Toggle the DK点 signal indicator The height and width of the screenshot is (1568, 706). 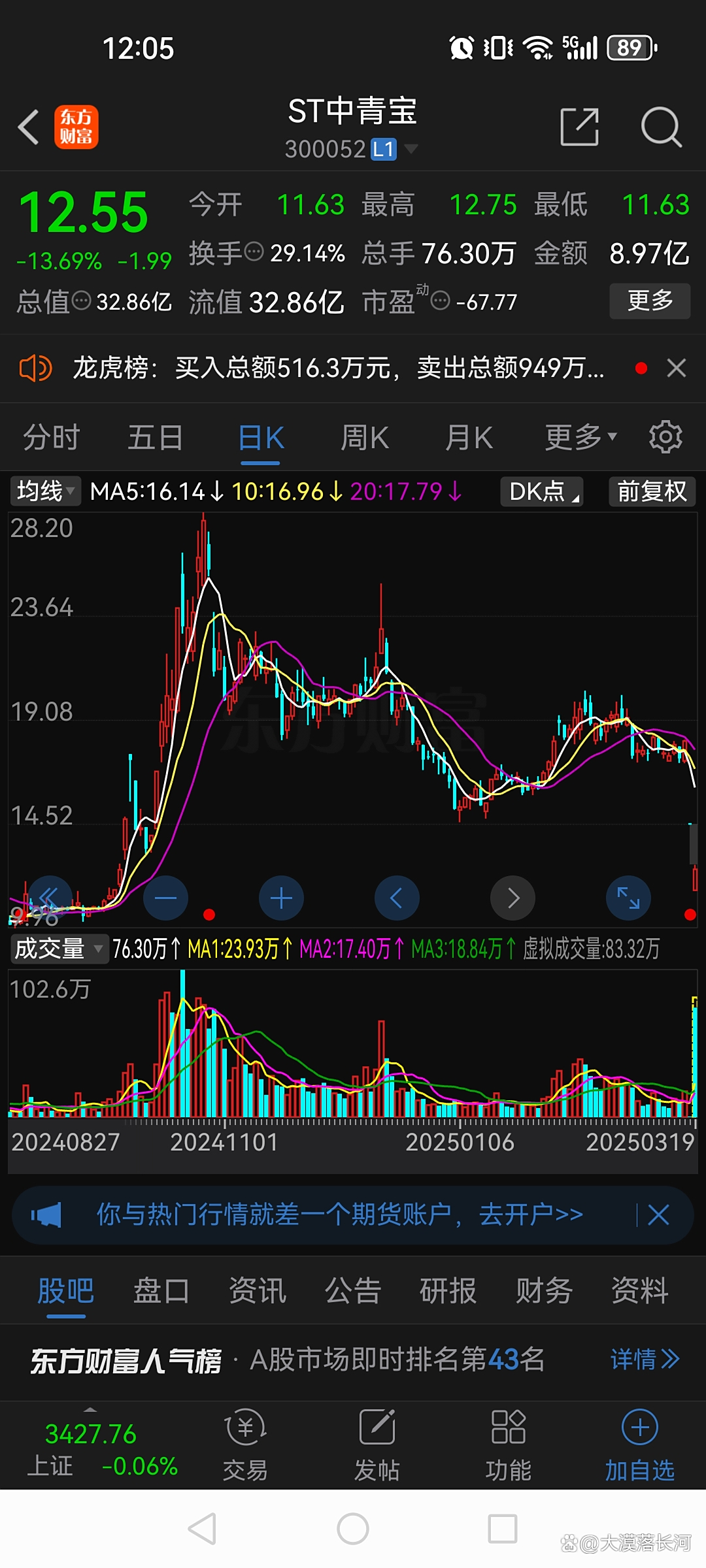click(540, 492)
